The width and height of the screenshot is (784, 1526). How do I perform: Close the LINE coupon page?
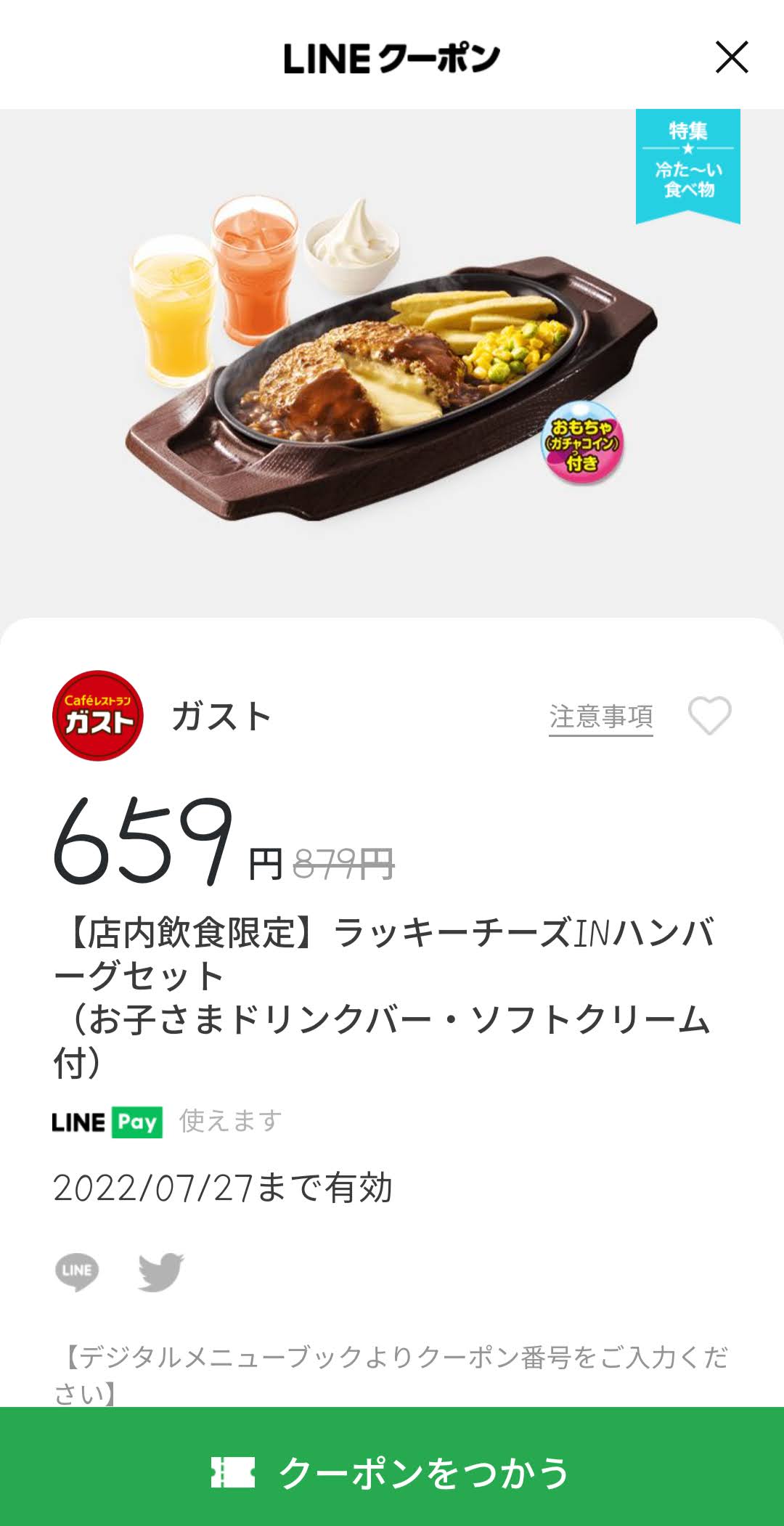[732, 57]
